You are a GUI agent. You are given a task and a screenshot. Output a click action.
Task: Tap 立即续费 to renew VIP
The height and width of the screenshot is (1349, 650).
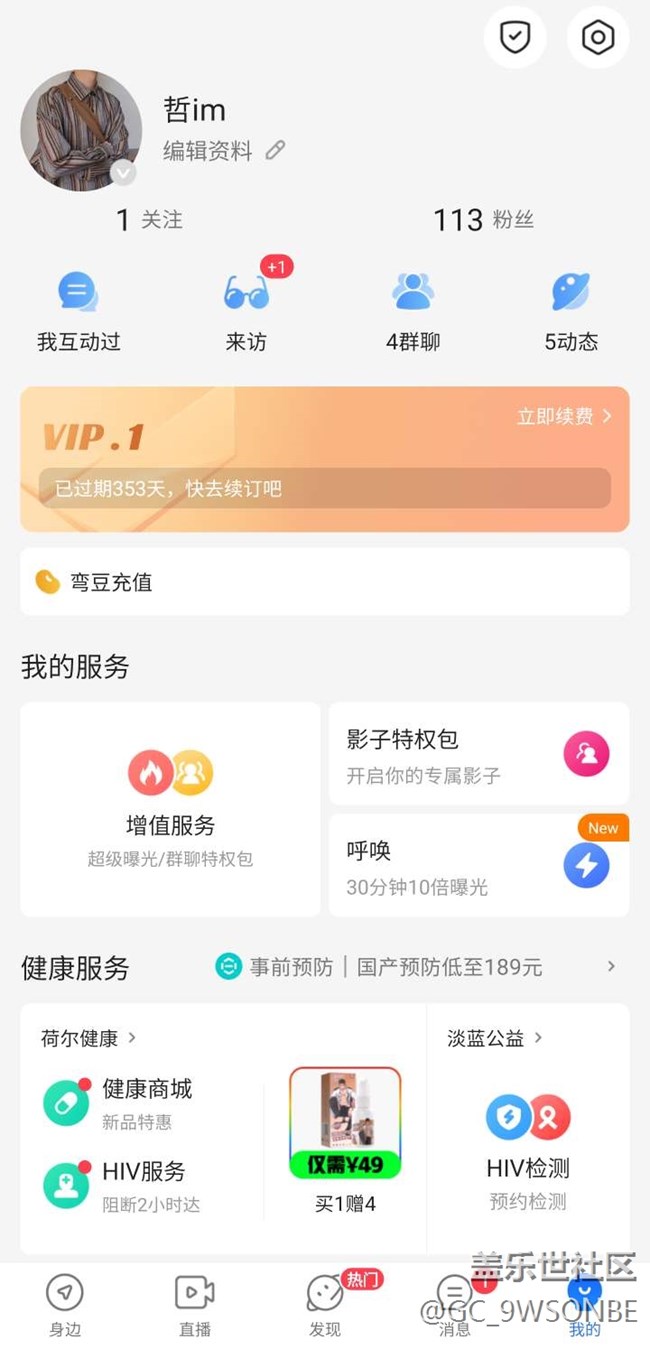pos(564,416)
